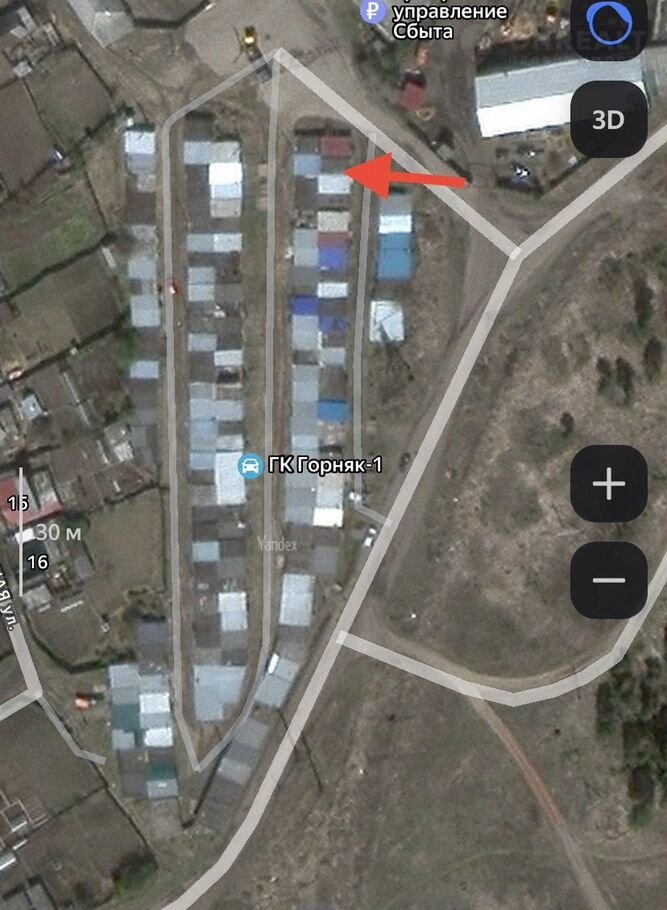The height and width of the screenshot is (910, 667).
Task: Open the ГК Горняк-1 place marker
Action: tap(250, 464)
